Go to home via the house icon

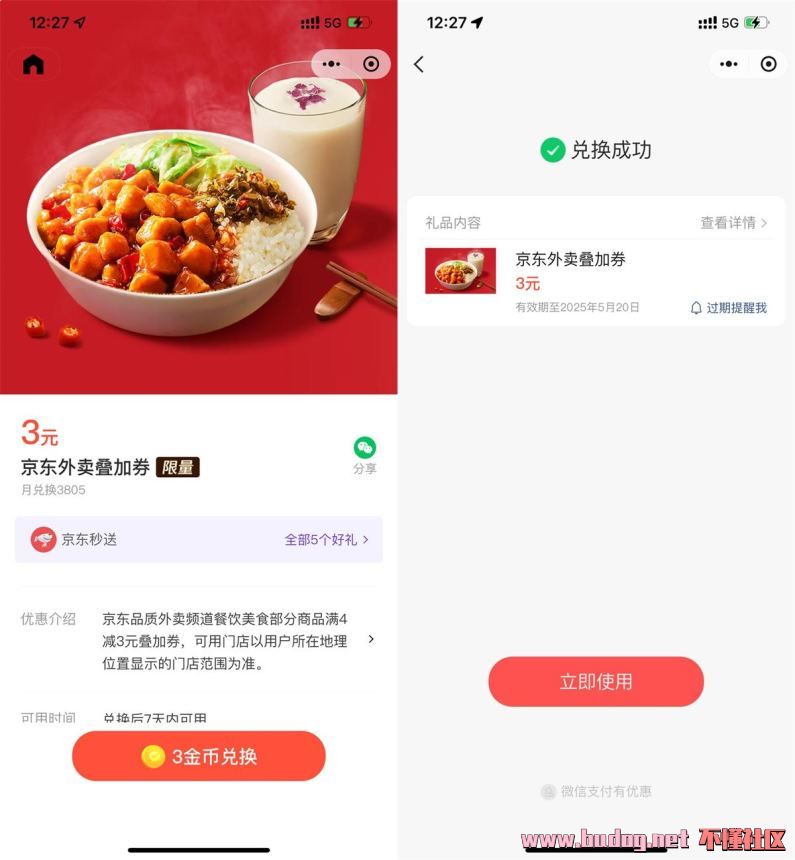(33, 64)
